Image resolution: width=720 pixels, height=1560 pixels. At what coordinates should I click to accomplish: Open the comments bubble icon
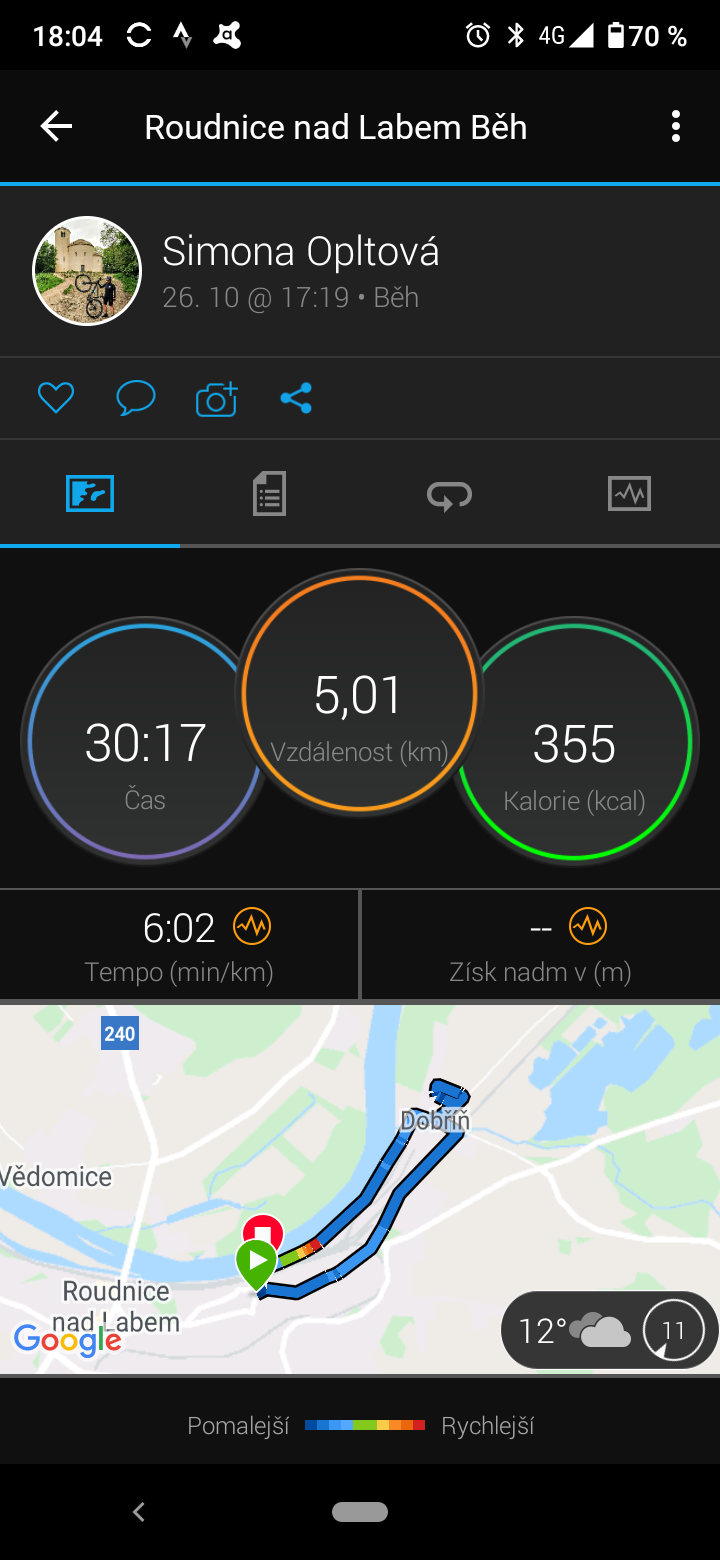pos(135,399)
